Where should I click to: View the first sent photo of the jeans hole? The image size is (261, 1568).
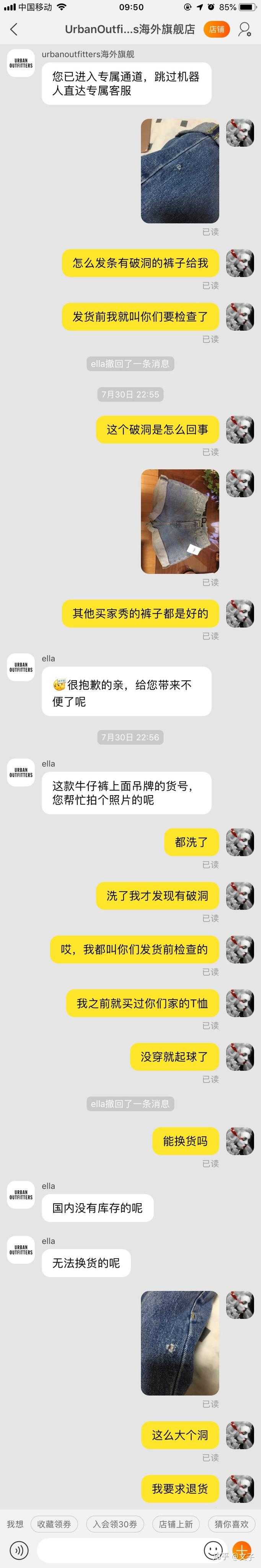[x=180, y=171]
